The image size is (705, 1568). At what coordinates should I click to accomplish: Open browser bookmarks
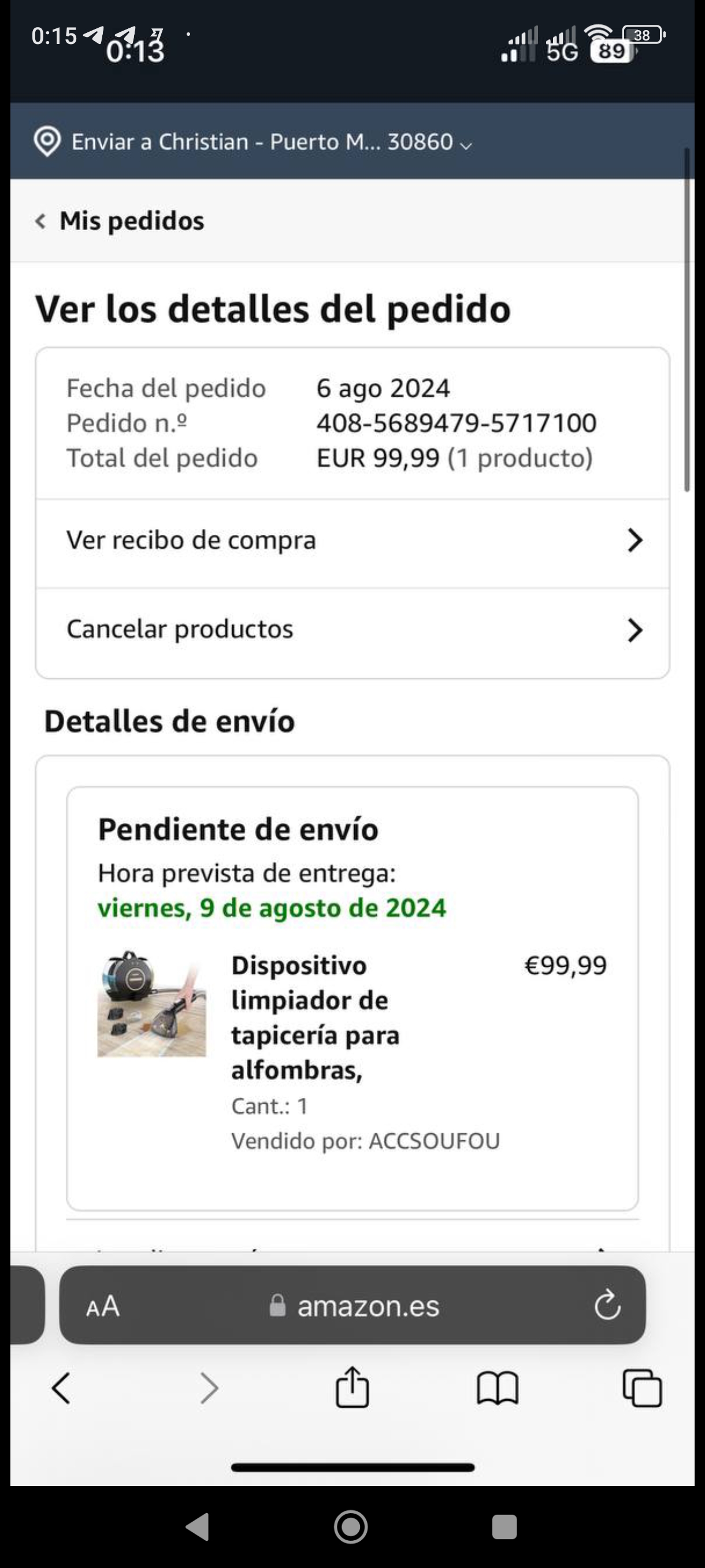pos(497,1388)
